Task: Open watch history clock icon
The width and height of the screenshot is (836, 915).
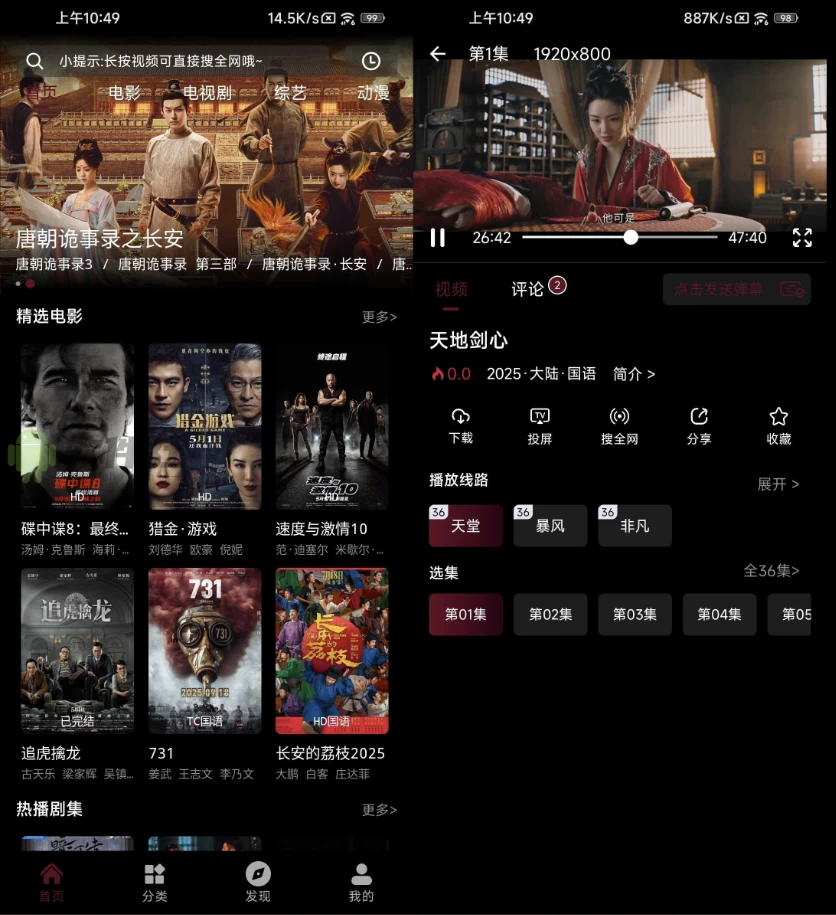Action: click(x=371, y=61)
